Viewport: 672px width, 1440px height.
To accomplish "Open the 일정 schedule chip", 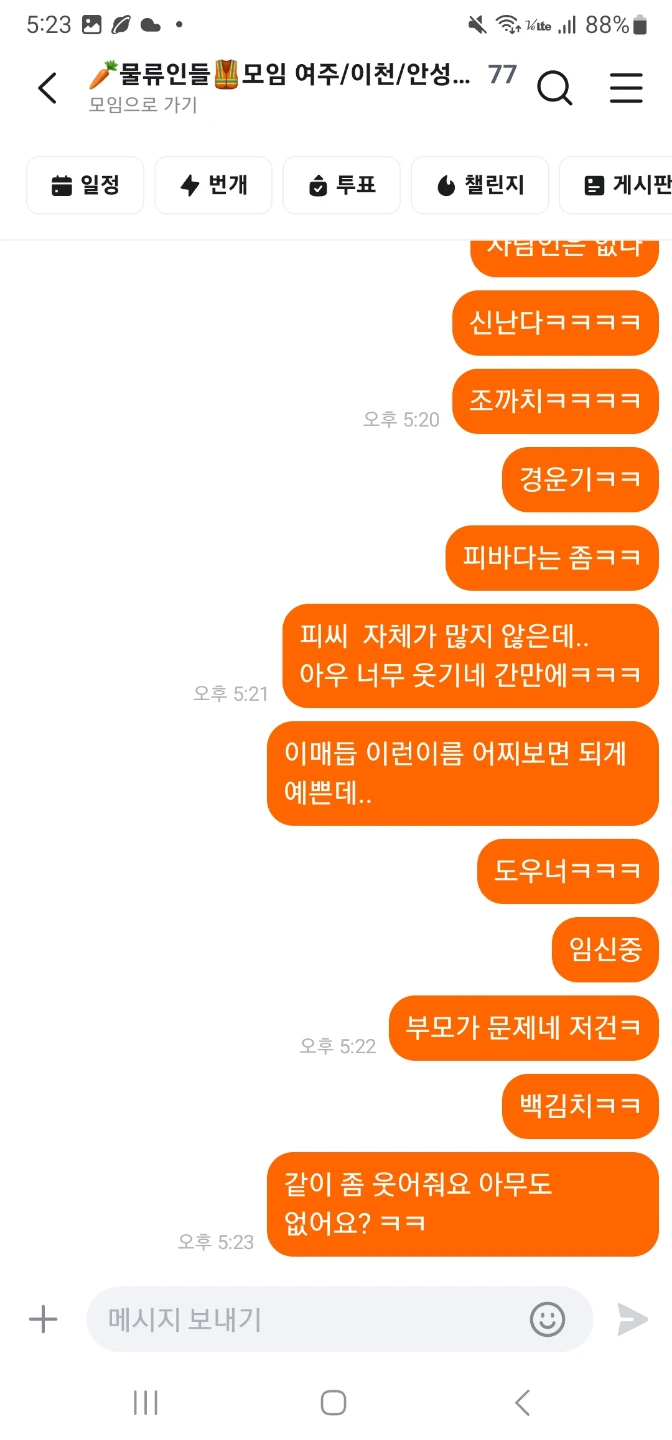I will pos(85,185).
